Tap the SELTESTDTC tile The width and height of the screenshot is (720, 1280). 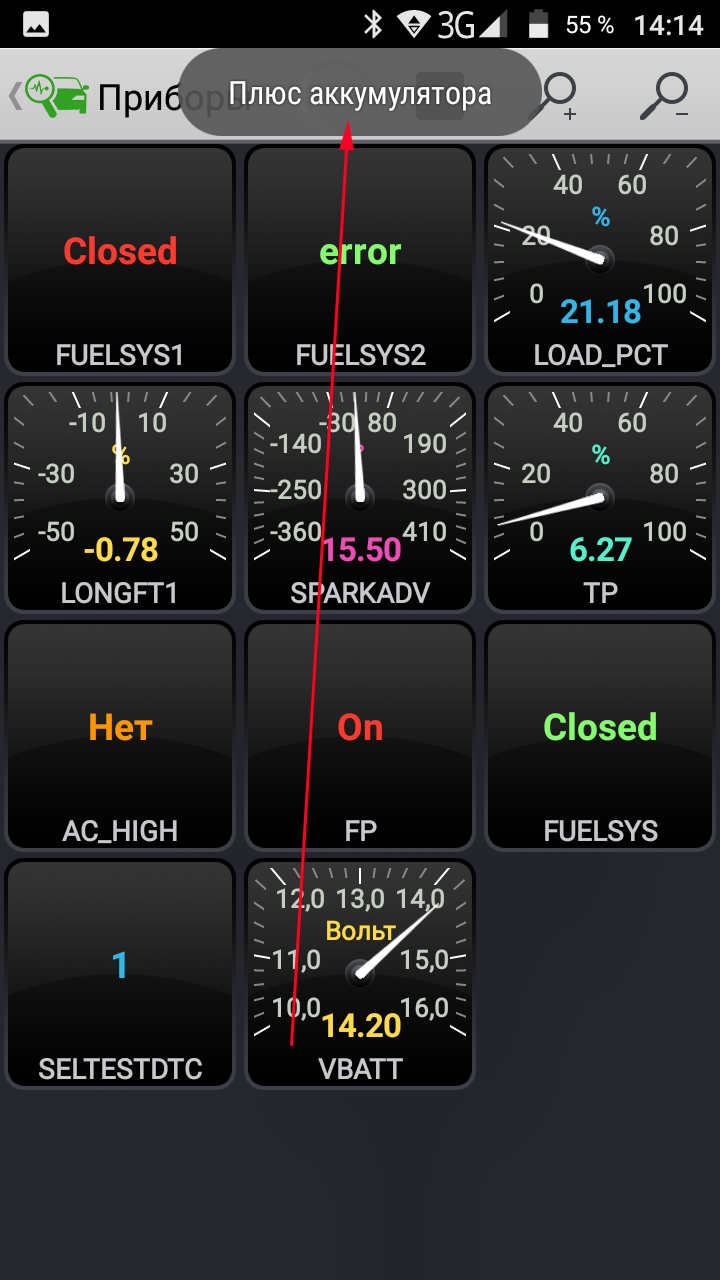120,974
